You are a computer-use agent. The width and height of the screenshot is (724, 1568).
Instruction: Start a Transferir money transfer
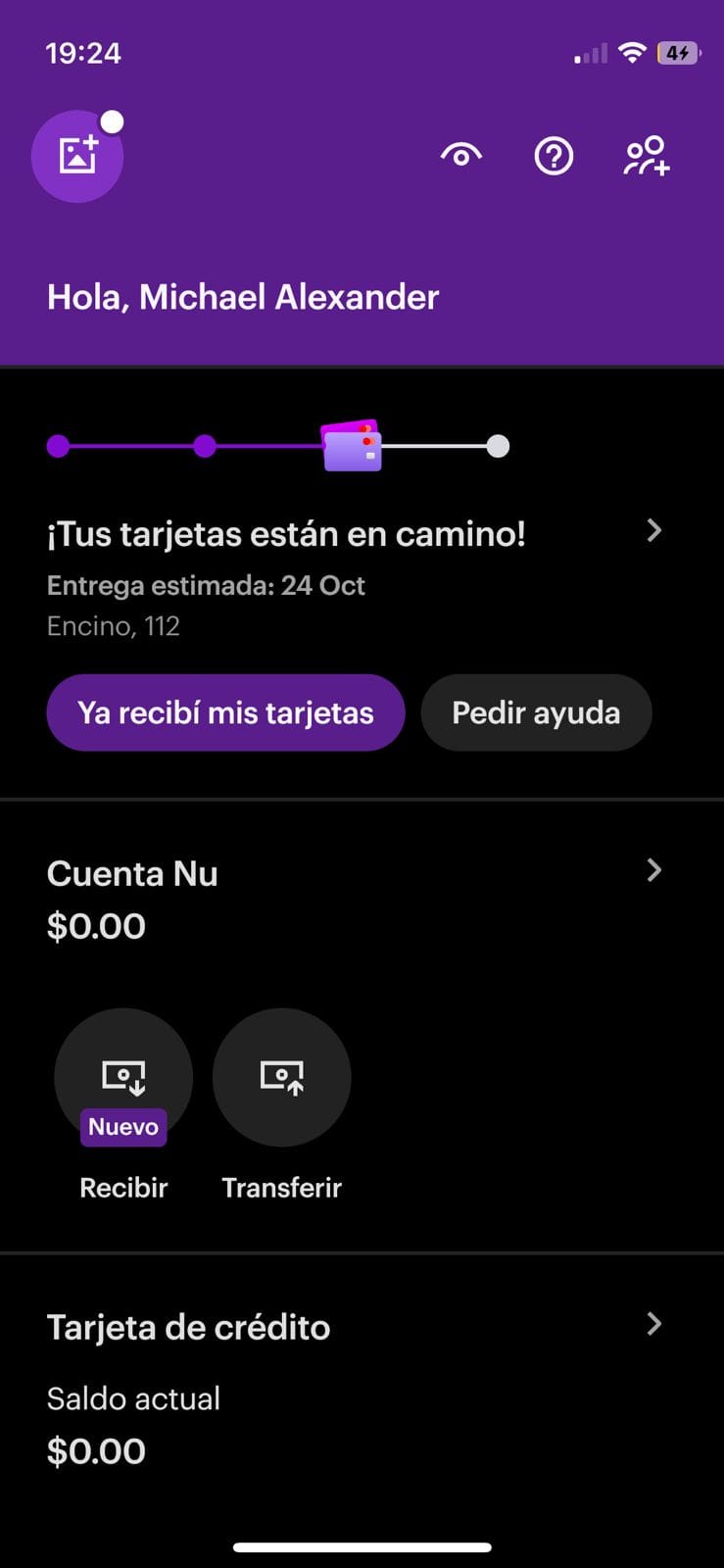pos(281,1077)
